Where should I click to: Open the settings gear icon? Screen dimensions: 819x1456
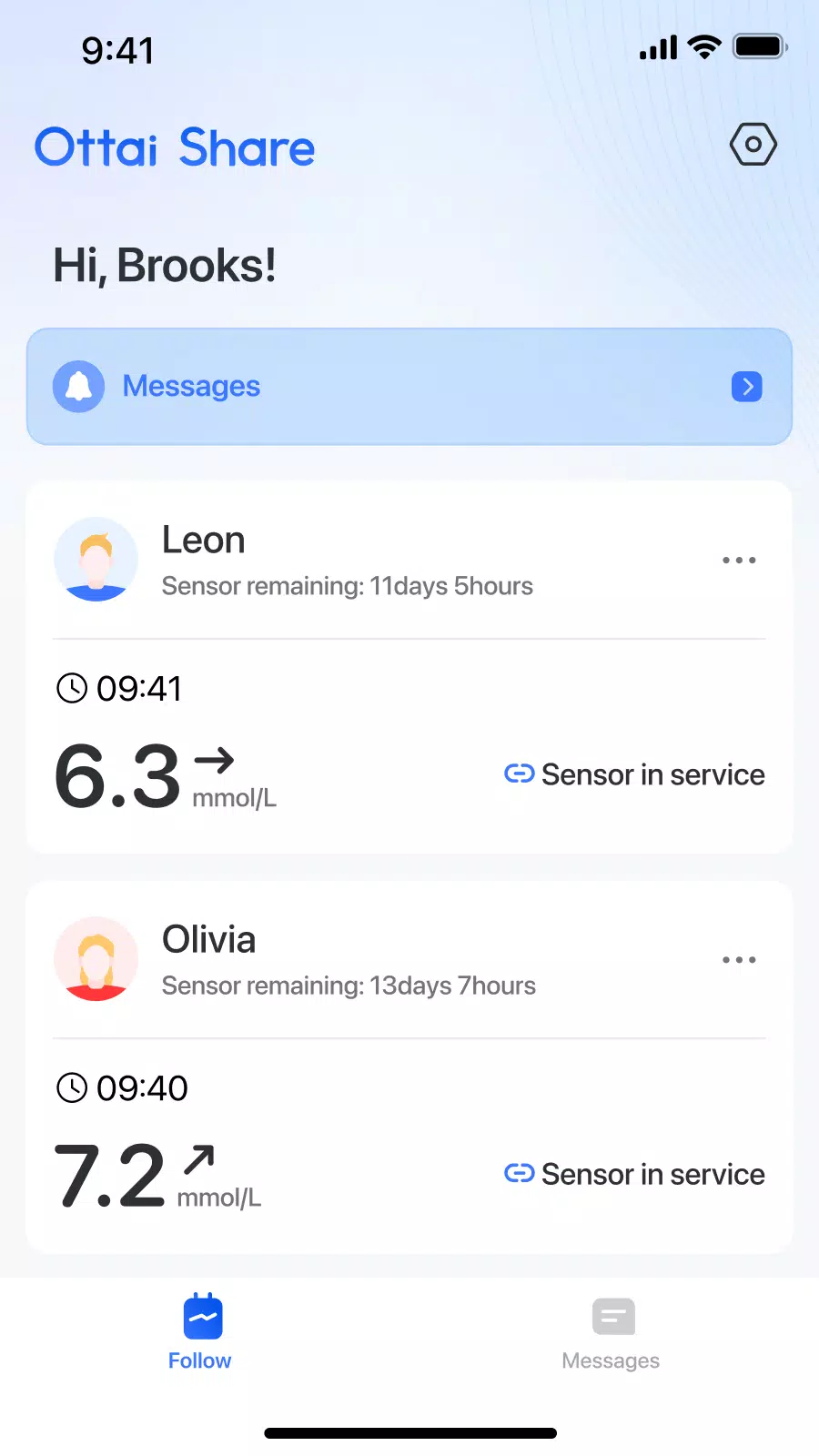(753, 144)
